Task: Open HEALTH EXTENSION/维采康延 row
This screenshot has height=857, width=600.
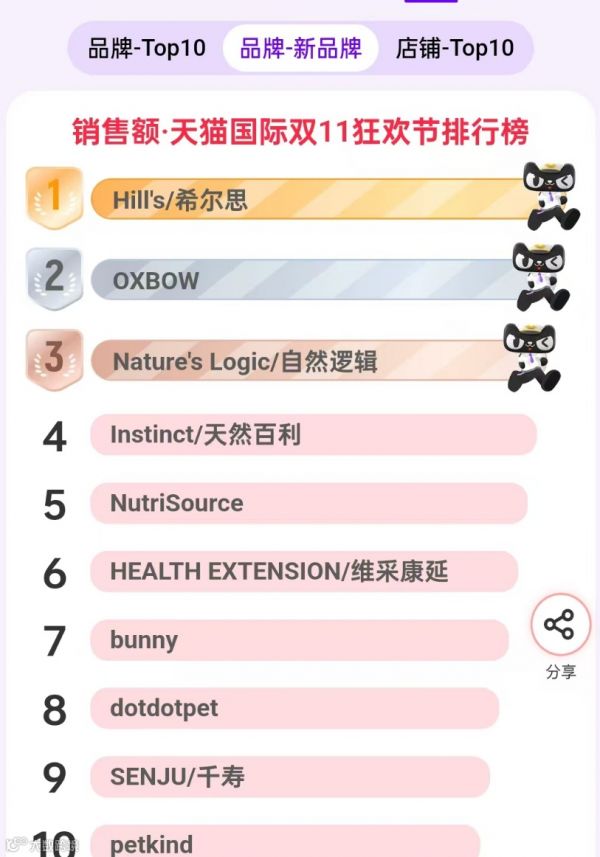Action: 304,572
